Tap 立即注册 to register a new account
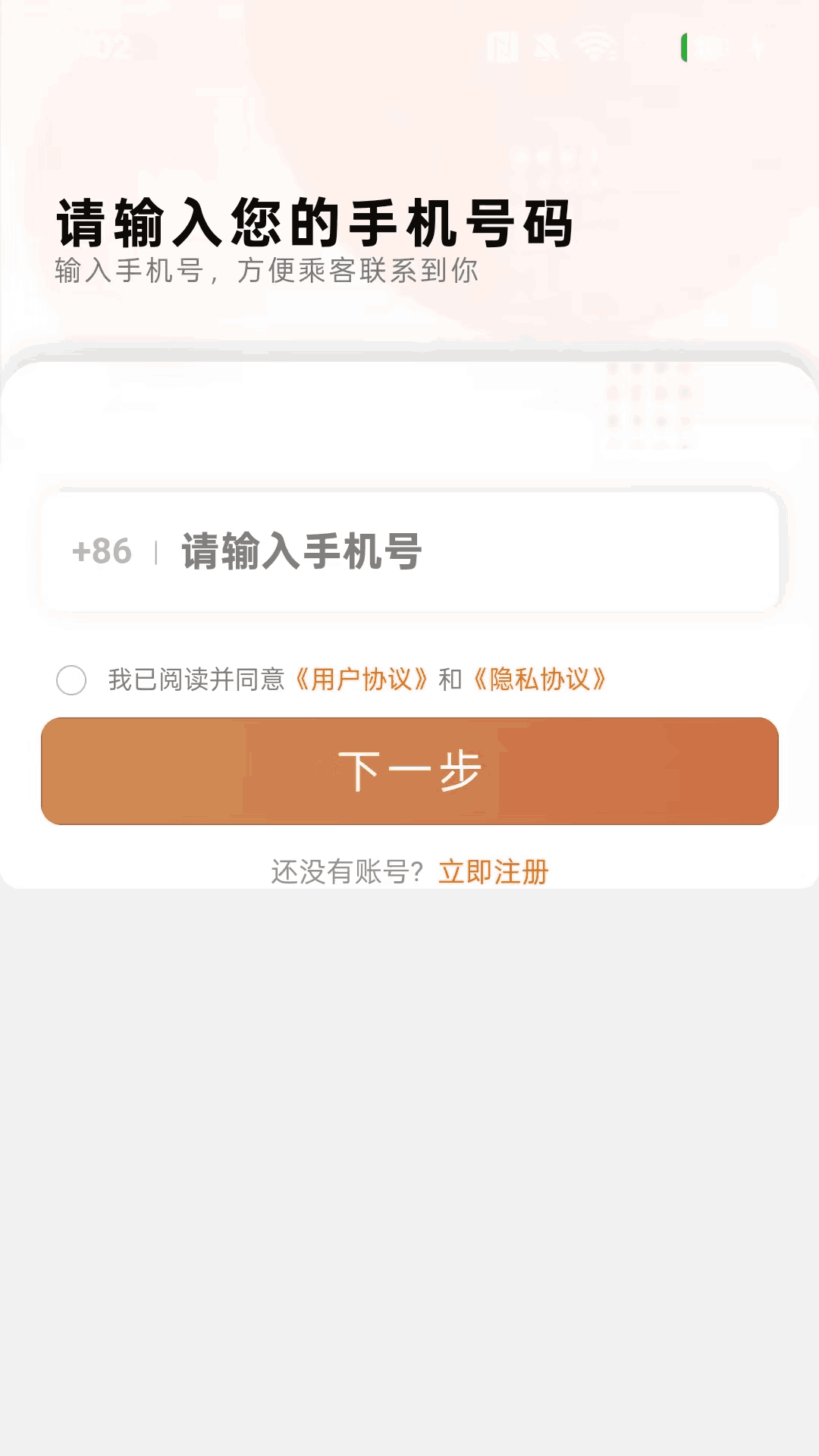Viewport: 819px width, 1456px height. coord(494,872)
